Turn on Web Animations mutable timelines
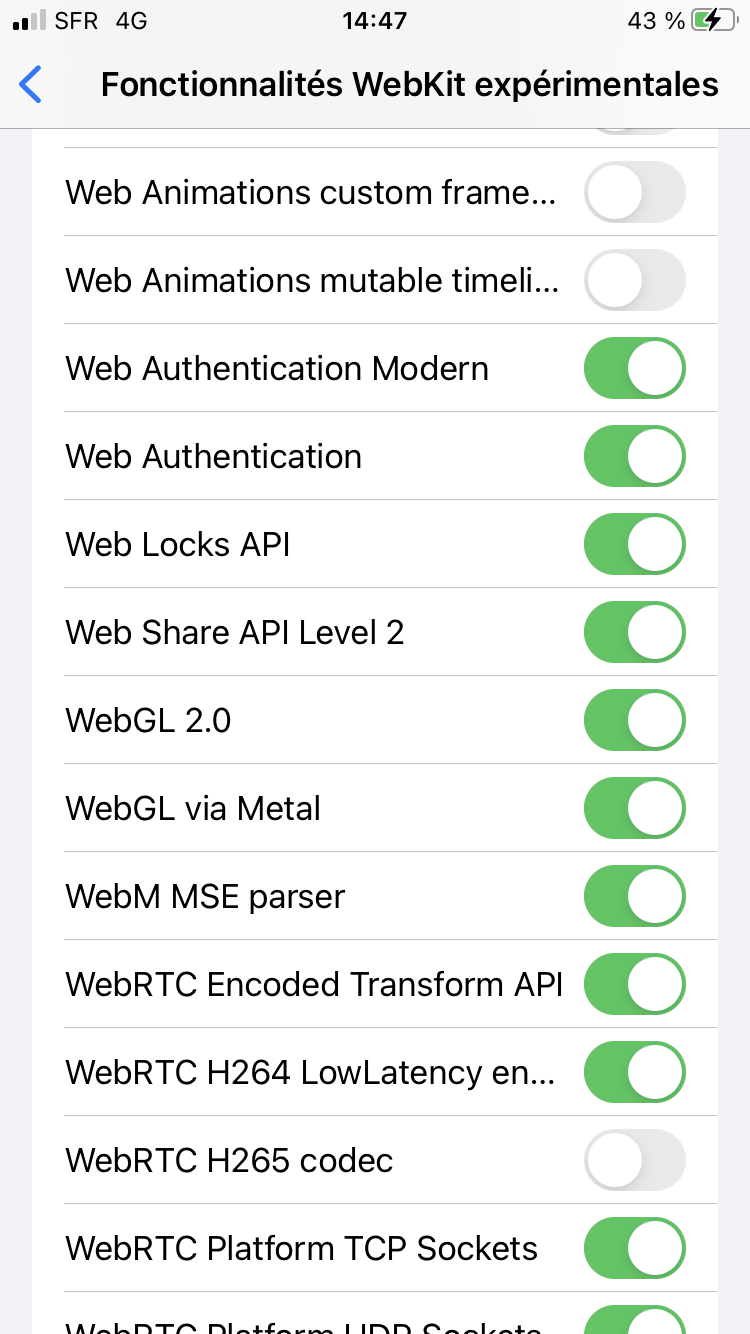Image resolution: width=750 pixels, height=1334 pixels. pyautogui.click(x=635, y=280)
